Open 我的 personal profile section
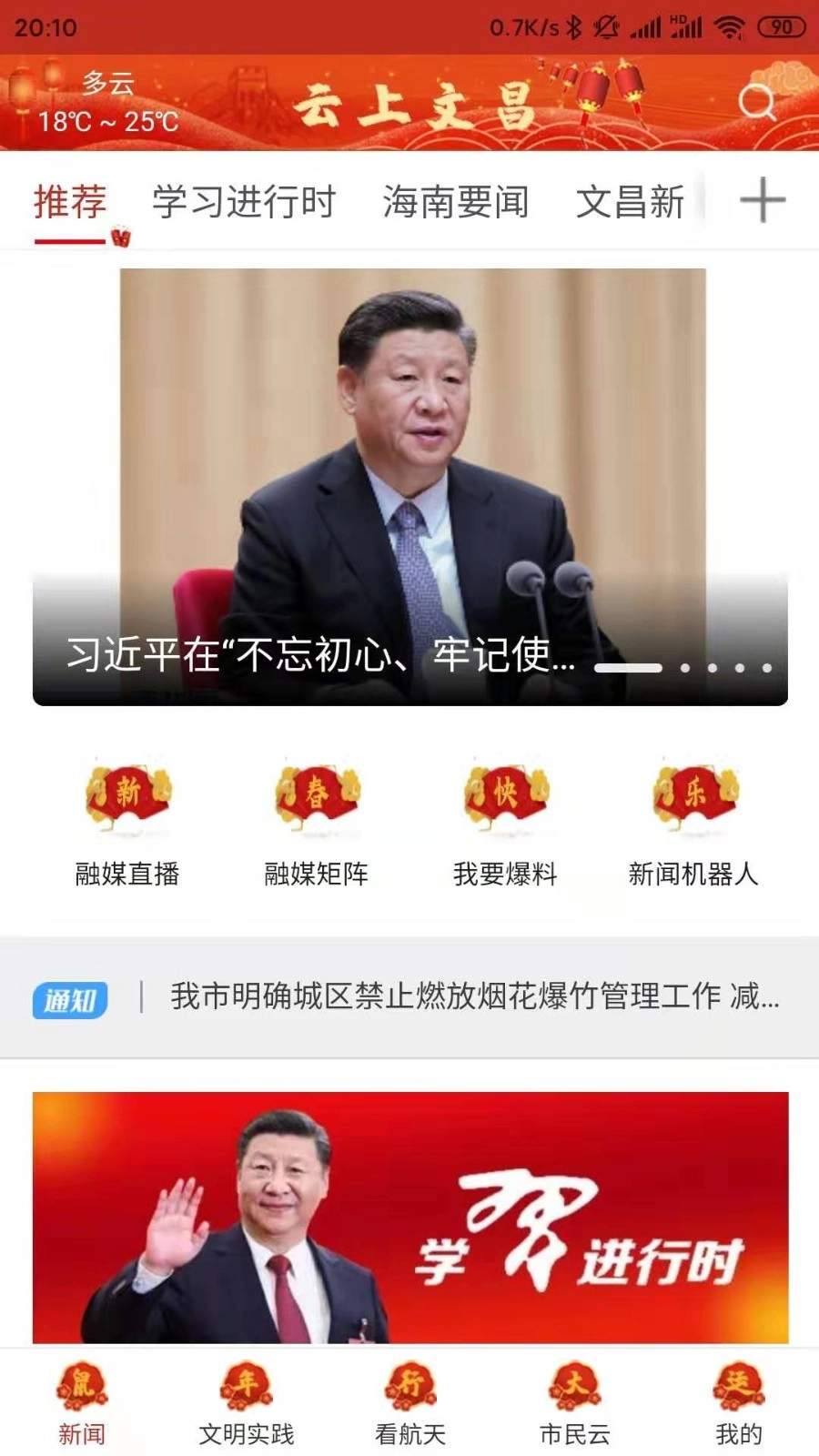 pyautogui.click(x=739, y=1401)
